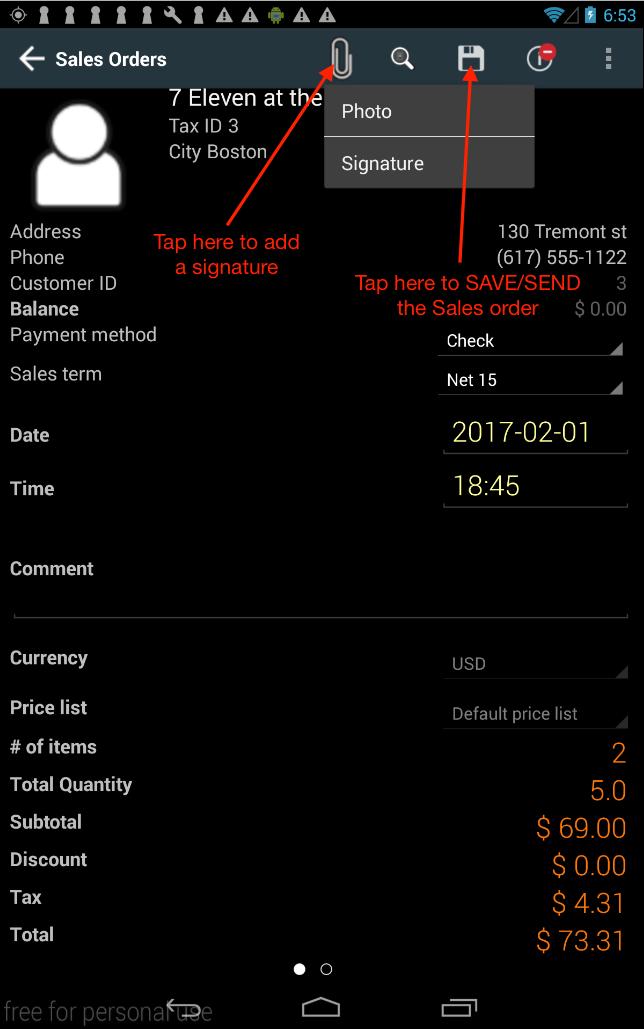This screenshot has height=1029, width=644.
Task: Tap the clock icon with red minus
Action: [540, 59]
